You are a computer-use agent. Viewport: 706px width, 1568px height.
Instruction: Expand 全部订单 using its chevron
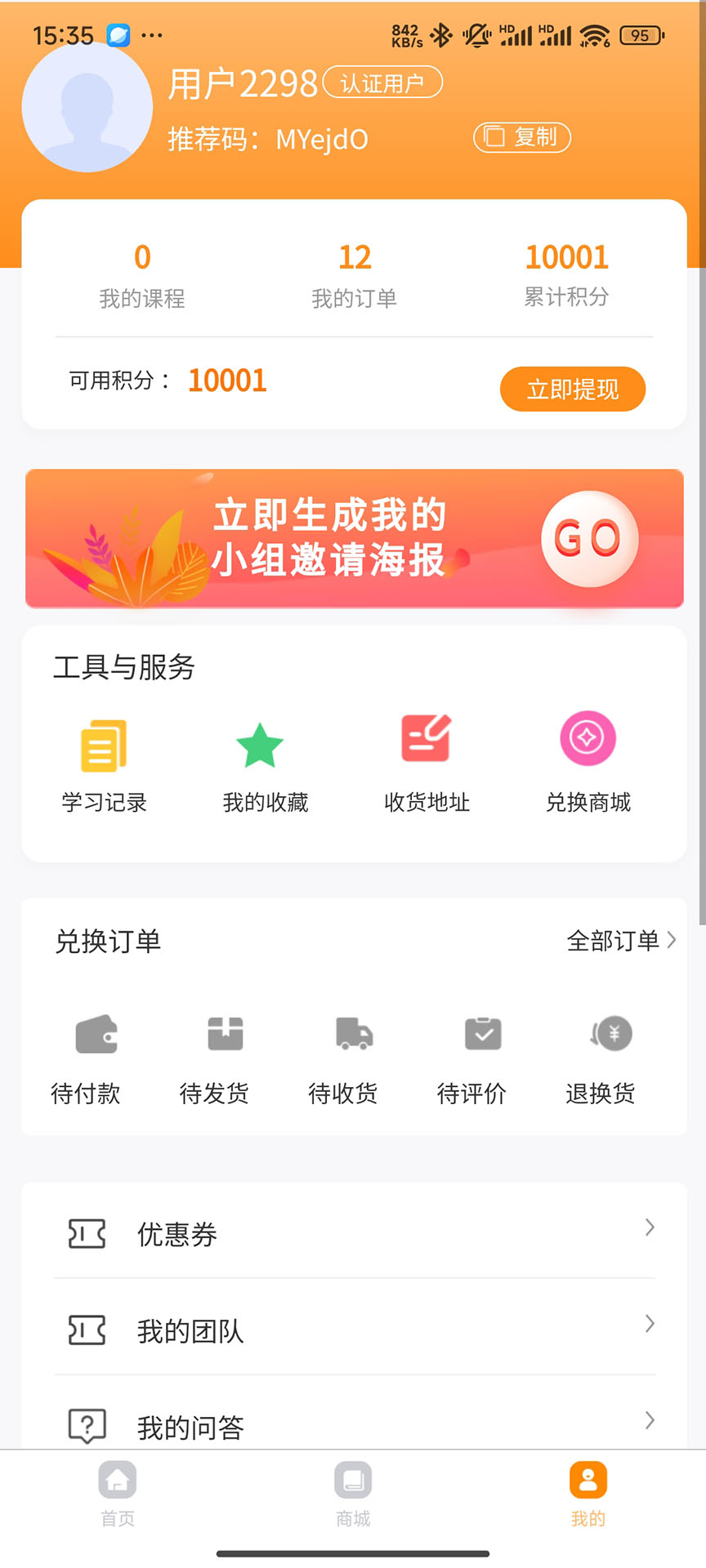click(672, 940)
